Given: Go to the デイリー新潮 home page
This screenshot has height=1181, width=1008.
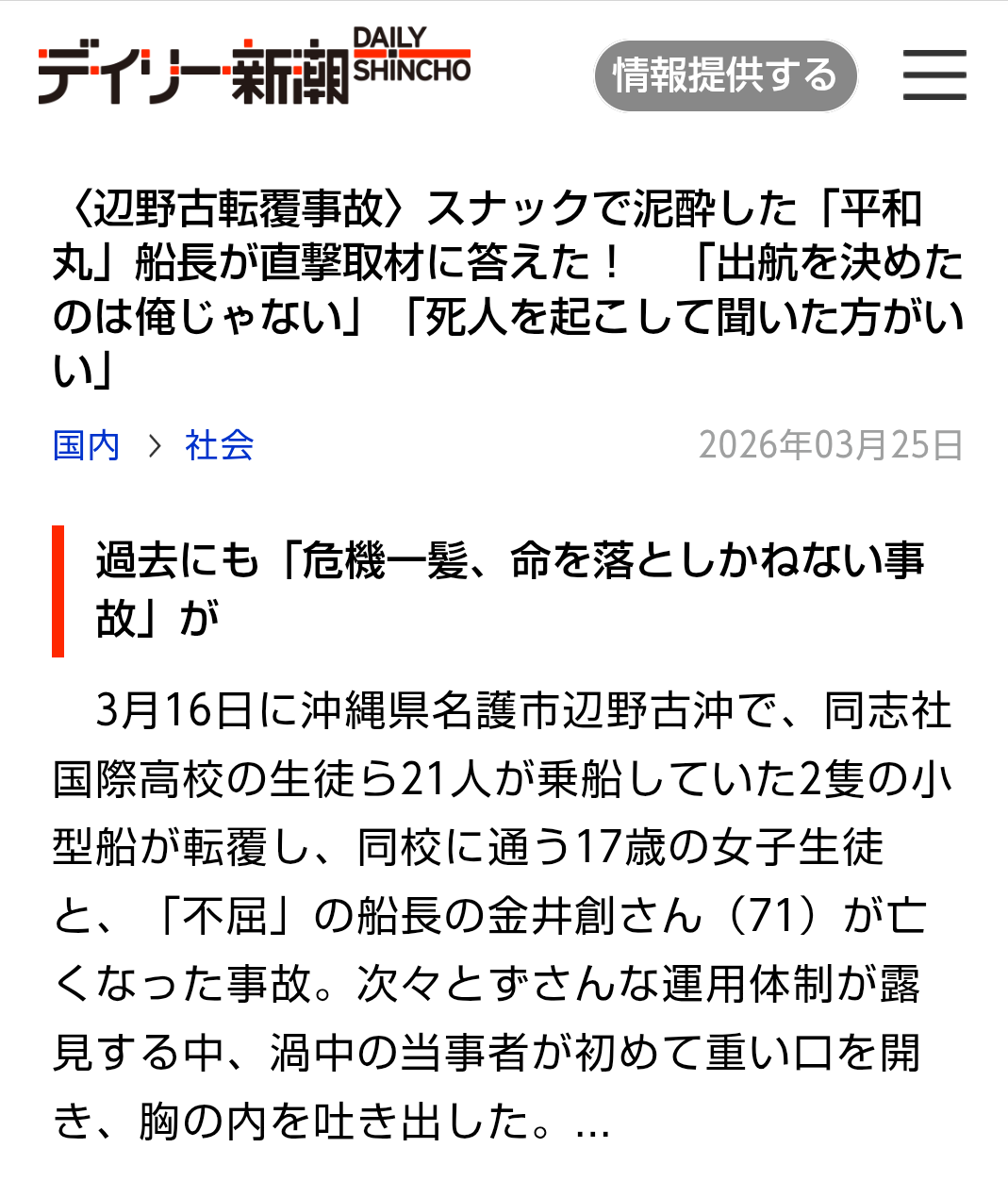Looking at the screenshot, I should point(254,68).
